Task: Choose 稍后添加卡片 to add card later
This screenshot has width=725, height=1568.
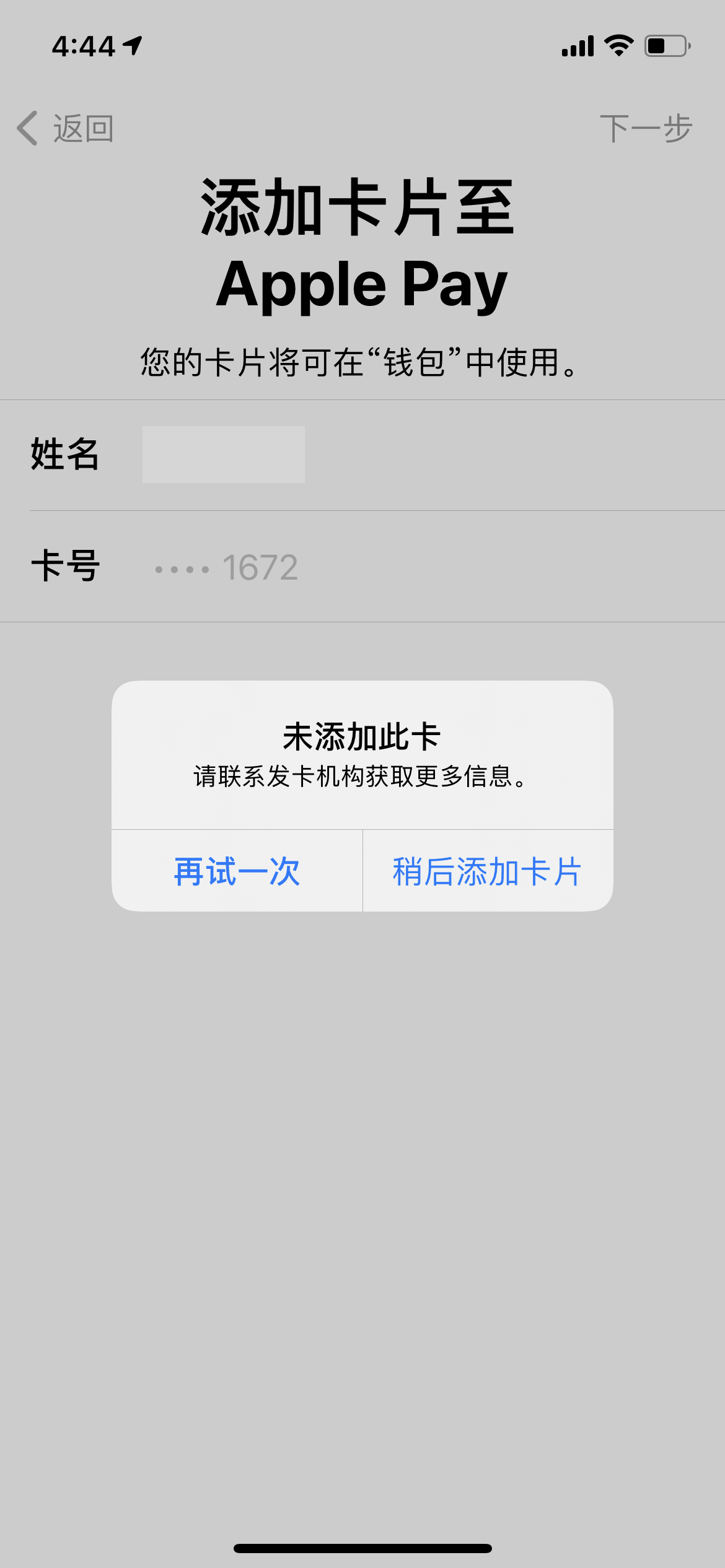Action: 488,871
